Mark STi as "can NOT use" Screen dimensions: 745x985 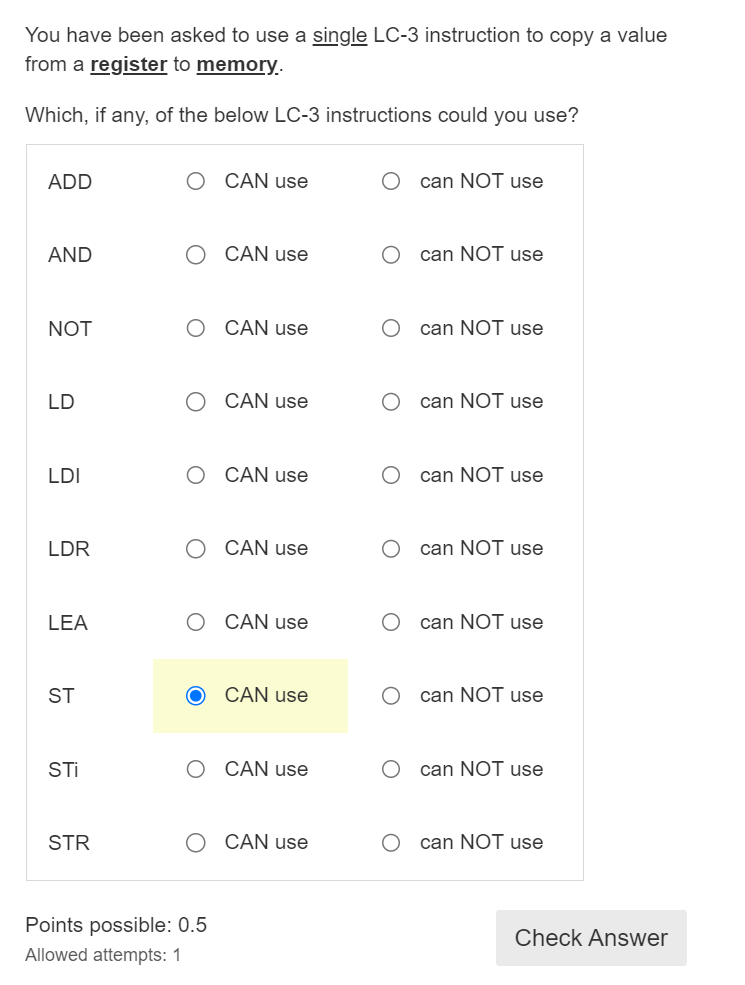(390, 769)
